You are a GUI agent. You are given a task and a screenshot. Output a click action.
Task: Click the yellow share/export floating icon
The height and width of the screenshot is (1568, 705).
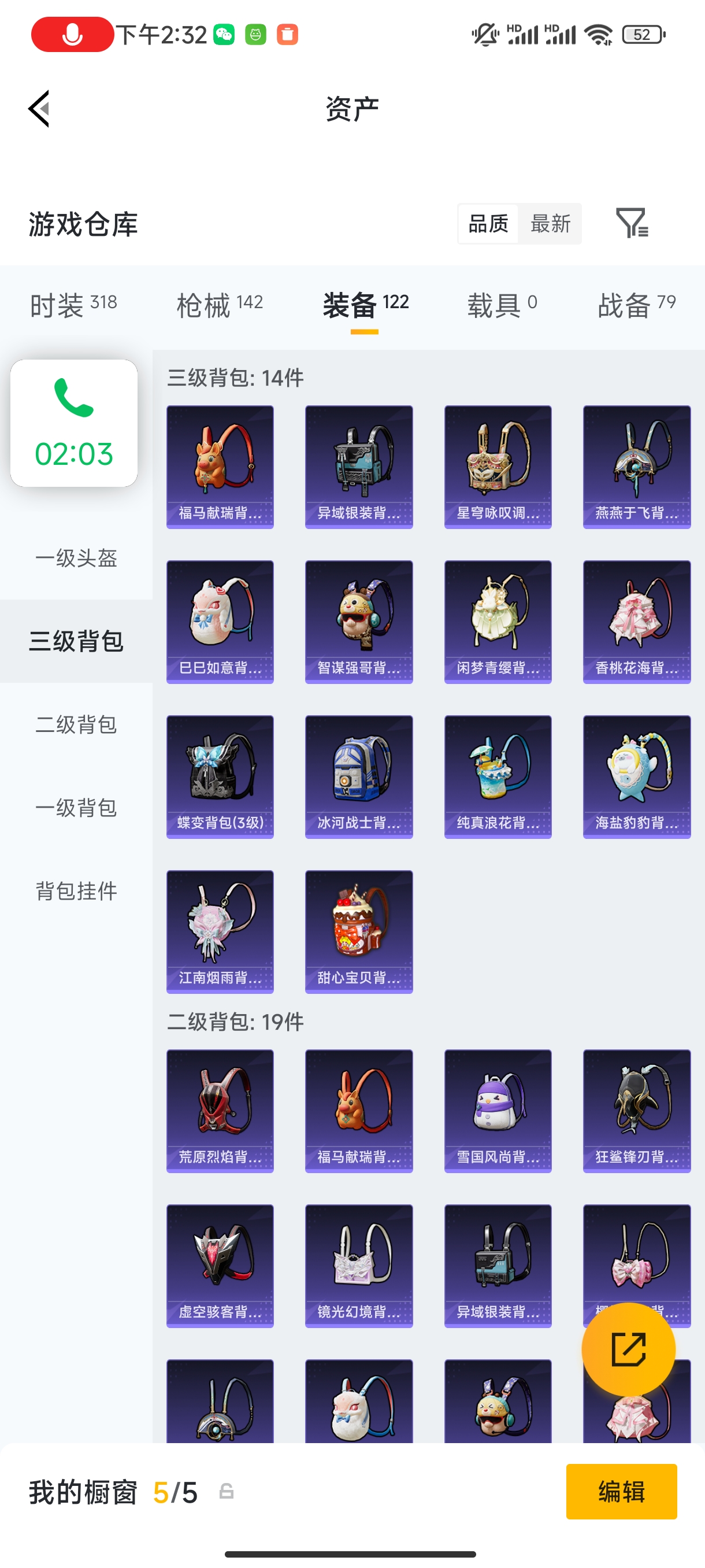click(x=629, y=1349)
